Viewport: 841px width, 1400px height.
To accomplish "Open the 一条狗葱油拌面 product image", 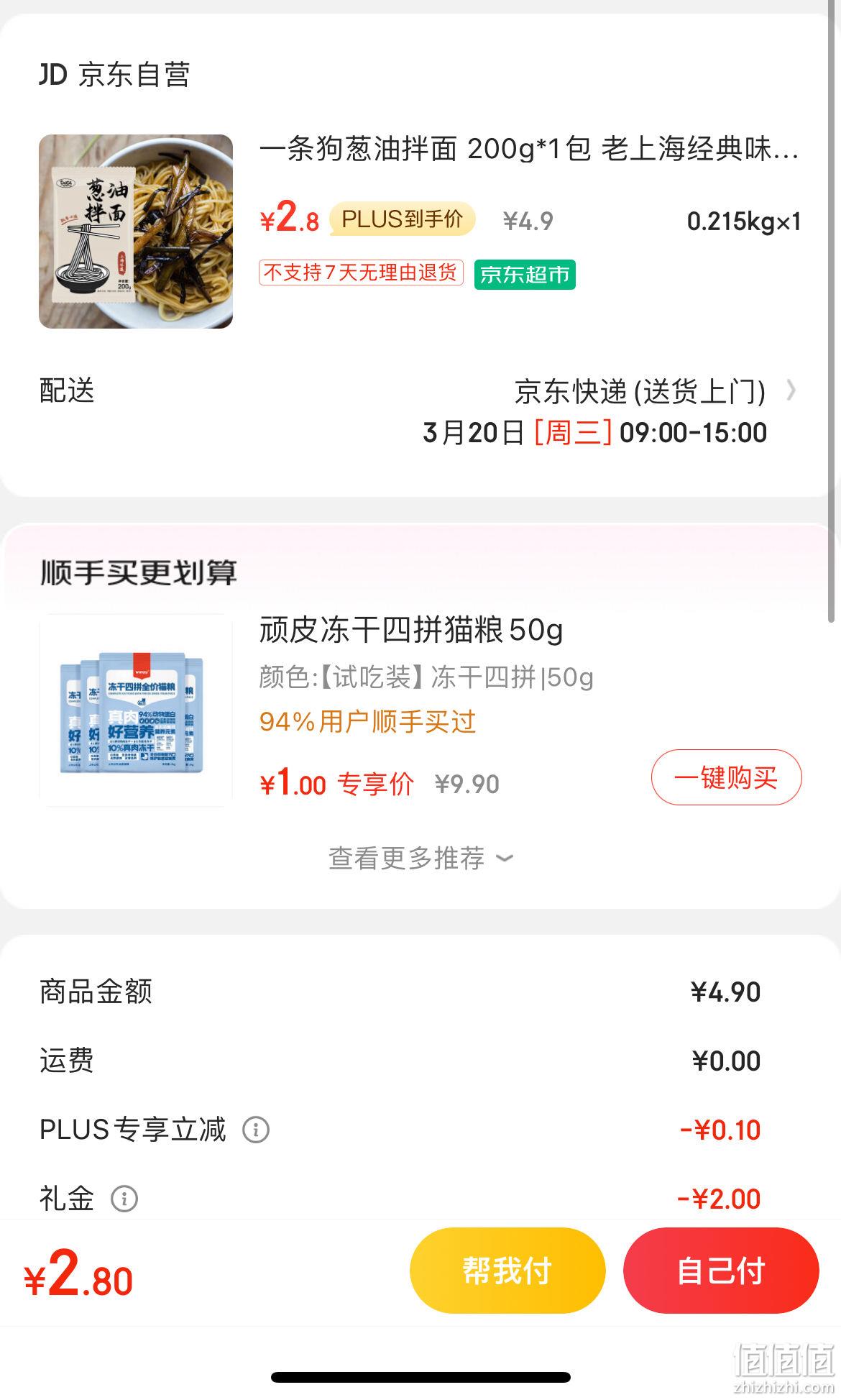I will 136,232.
